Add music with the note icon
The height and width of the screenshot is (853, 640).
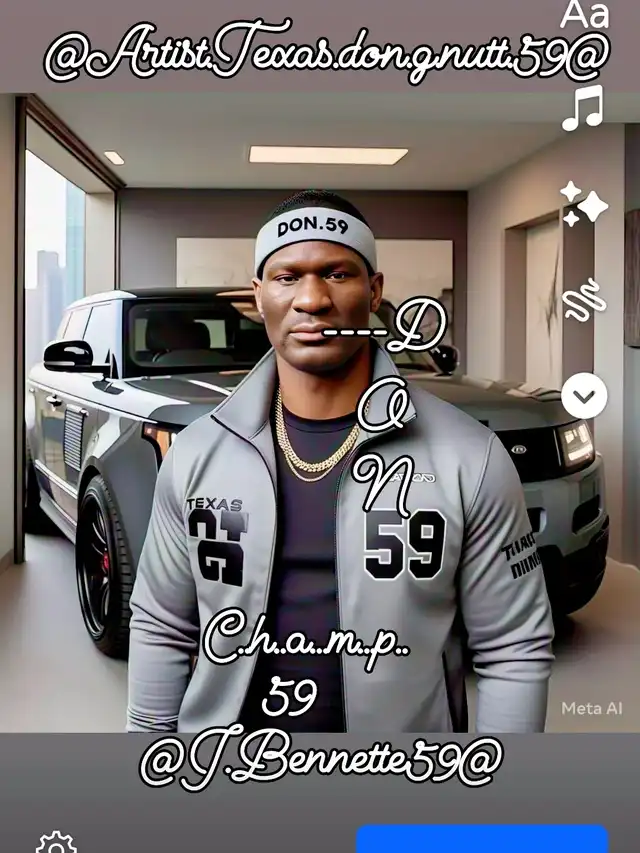coord(583,108)
